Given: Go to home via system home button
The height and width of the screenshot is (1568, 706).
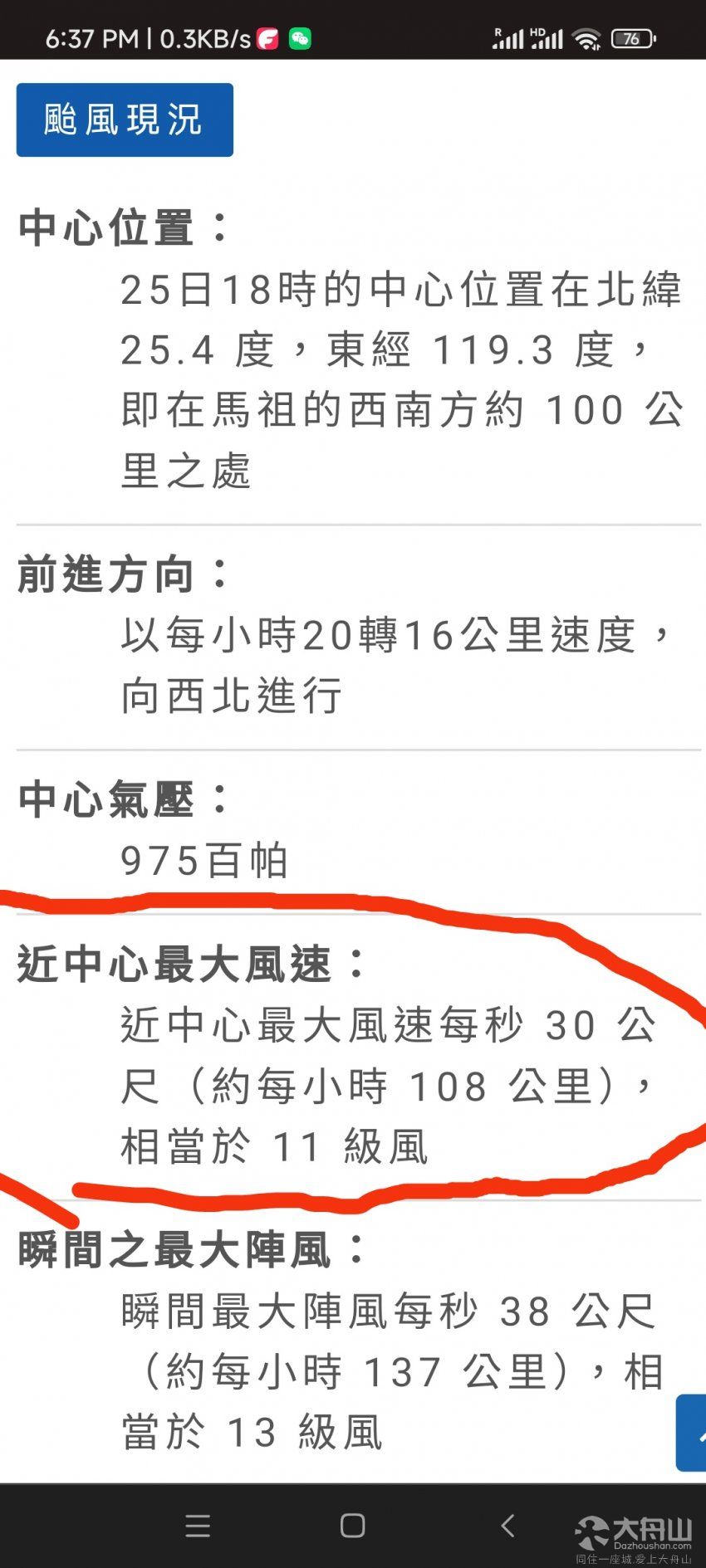Looking at the screenshot, I should pyautogui.click(x=353, y=1526).
